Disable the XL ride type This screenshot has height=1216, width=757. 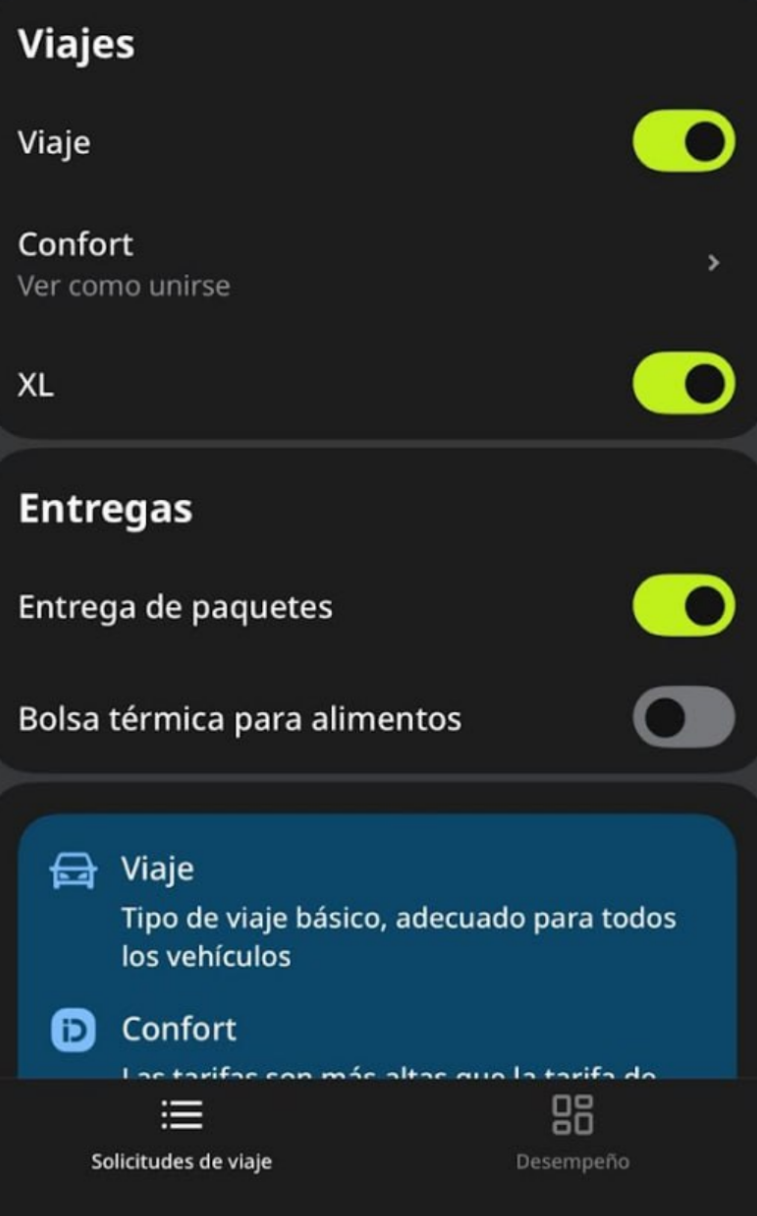(x=684, y=384)
